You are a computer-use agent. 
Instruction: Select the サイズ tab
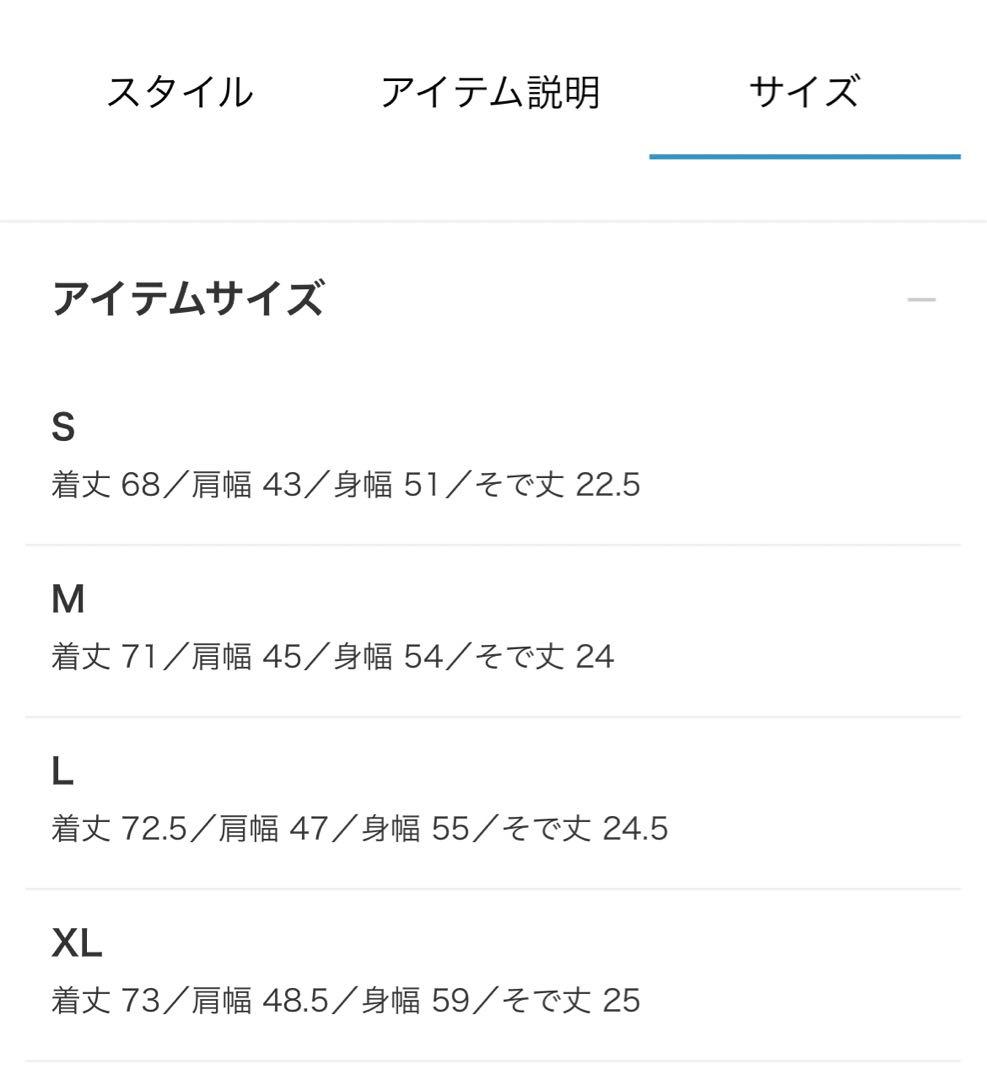(x=804, y=93)
